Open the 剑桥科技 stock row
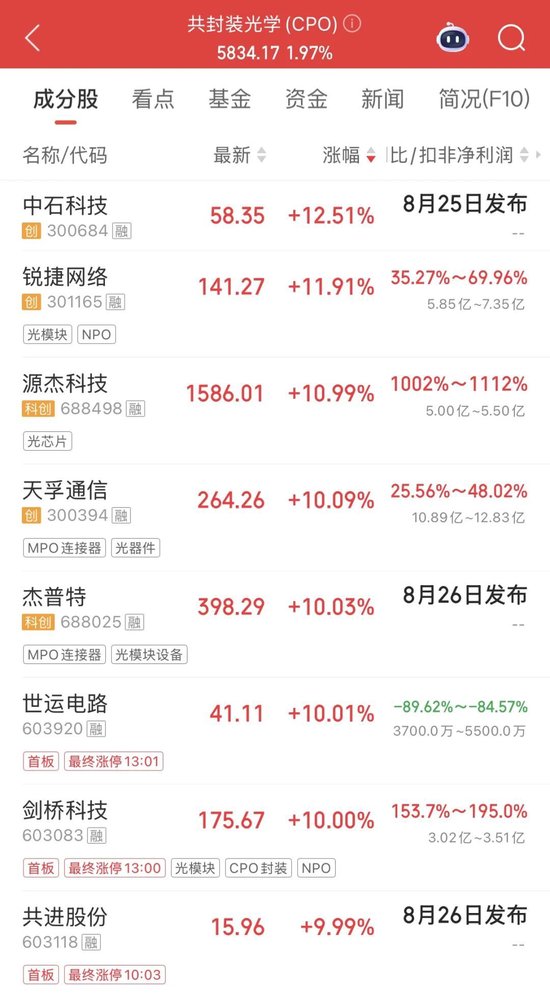 tap(275, 837)
